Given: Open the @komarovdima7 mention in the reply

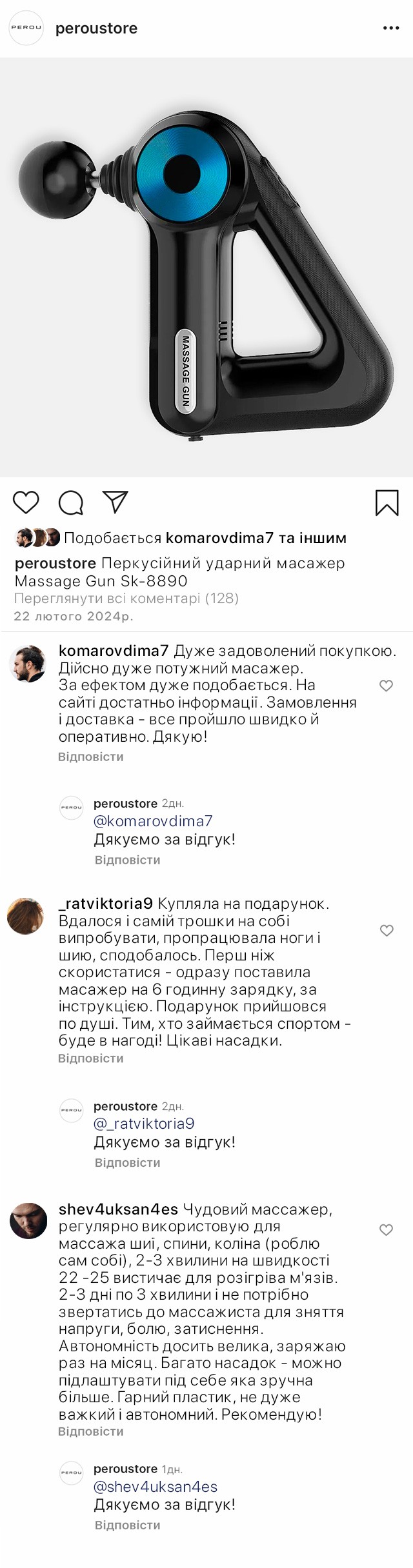Looking at the screenshot, I should pos(153,821).
